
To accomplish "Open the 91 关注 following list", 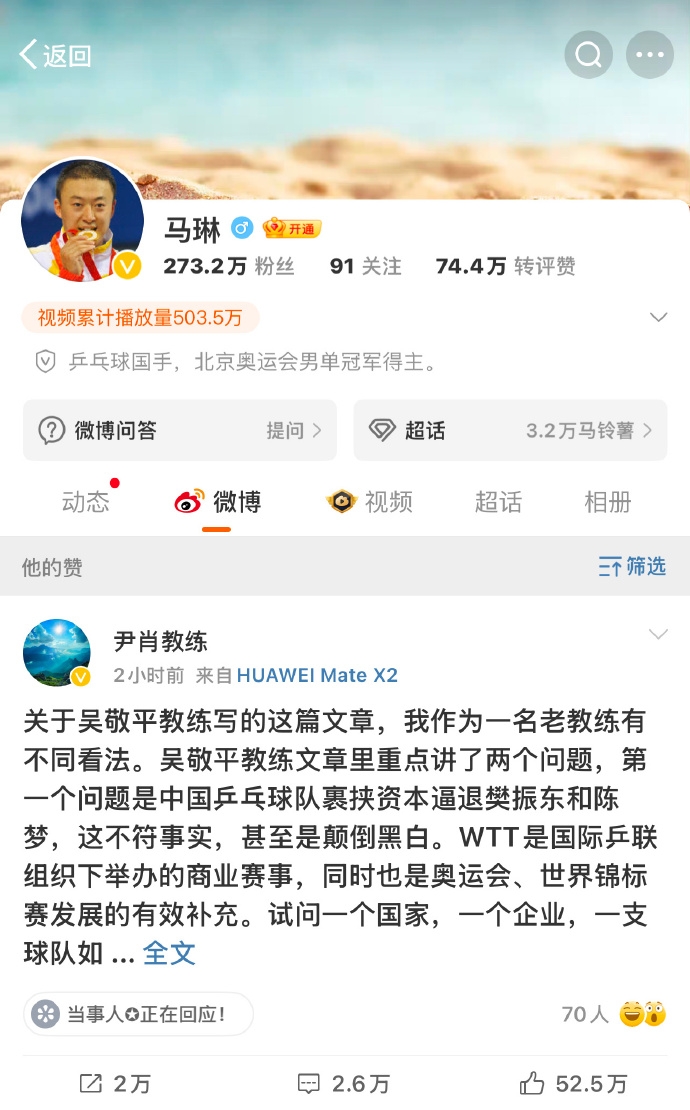I will tap(365, 266).
